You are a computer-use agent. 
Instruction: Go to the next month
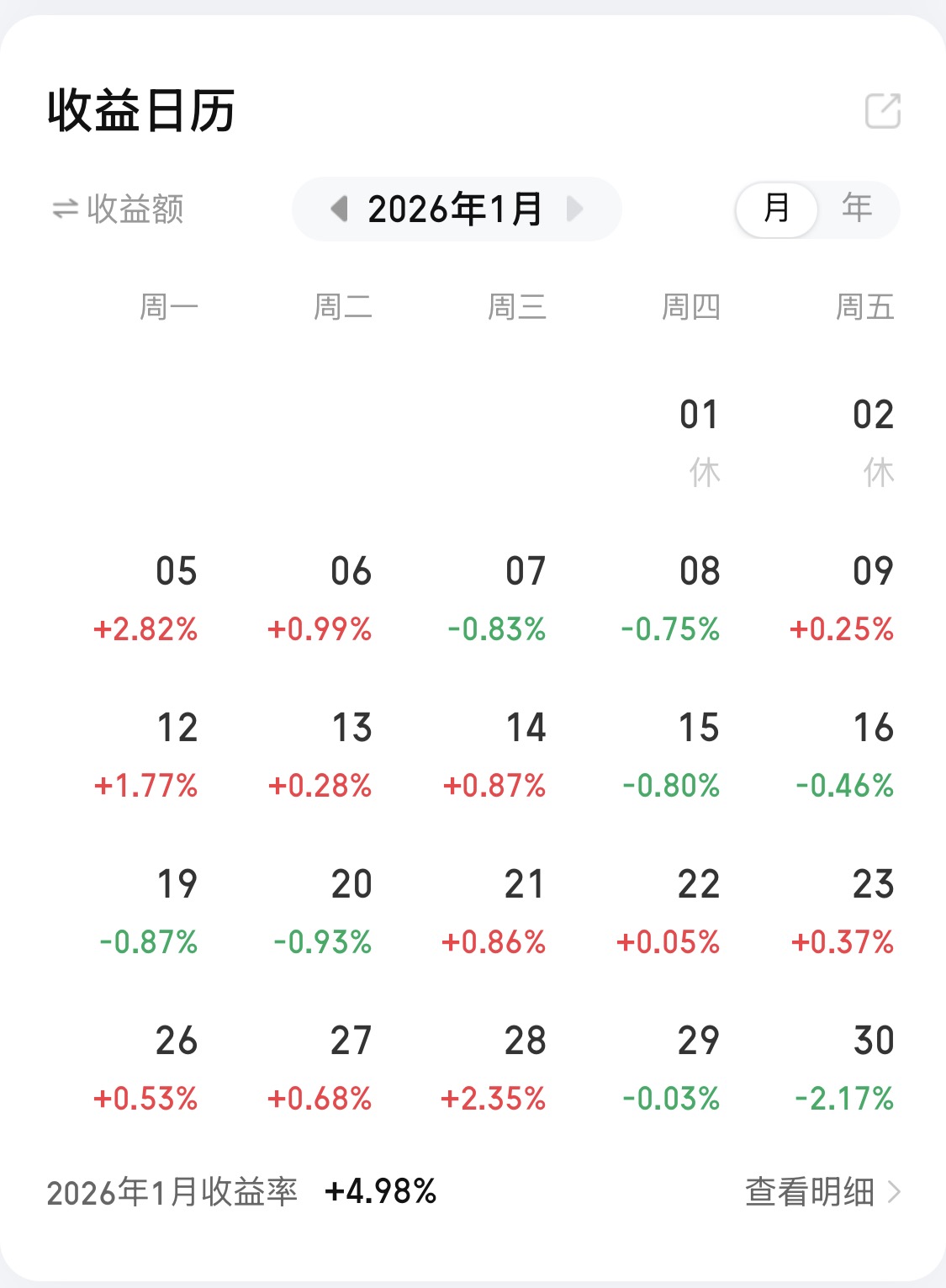tap(575, 209)
